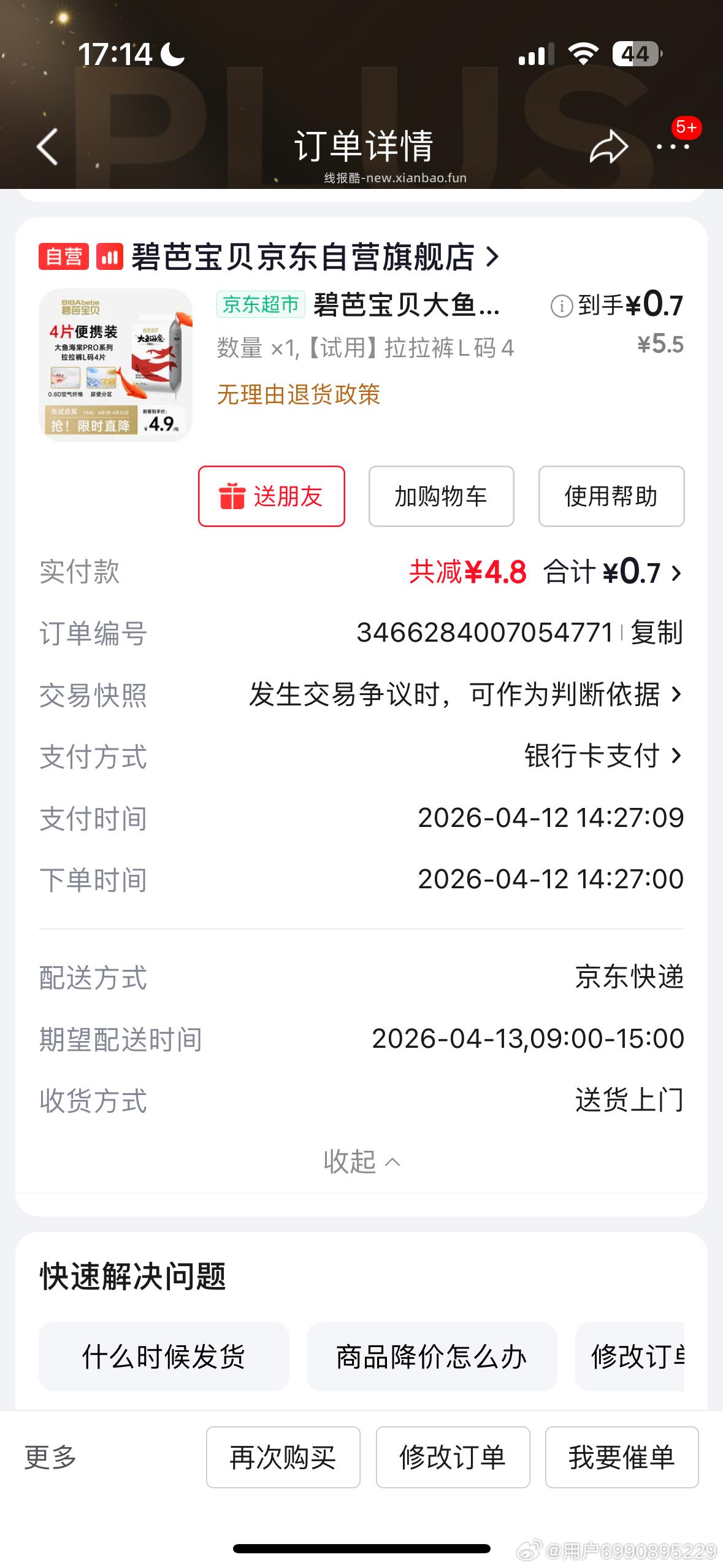Click 使用帮助 help button
Image resolution: width=723 pixels, height=1568 pixels.
[x=611, y=496]
